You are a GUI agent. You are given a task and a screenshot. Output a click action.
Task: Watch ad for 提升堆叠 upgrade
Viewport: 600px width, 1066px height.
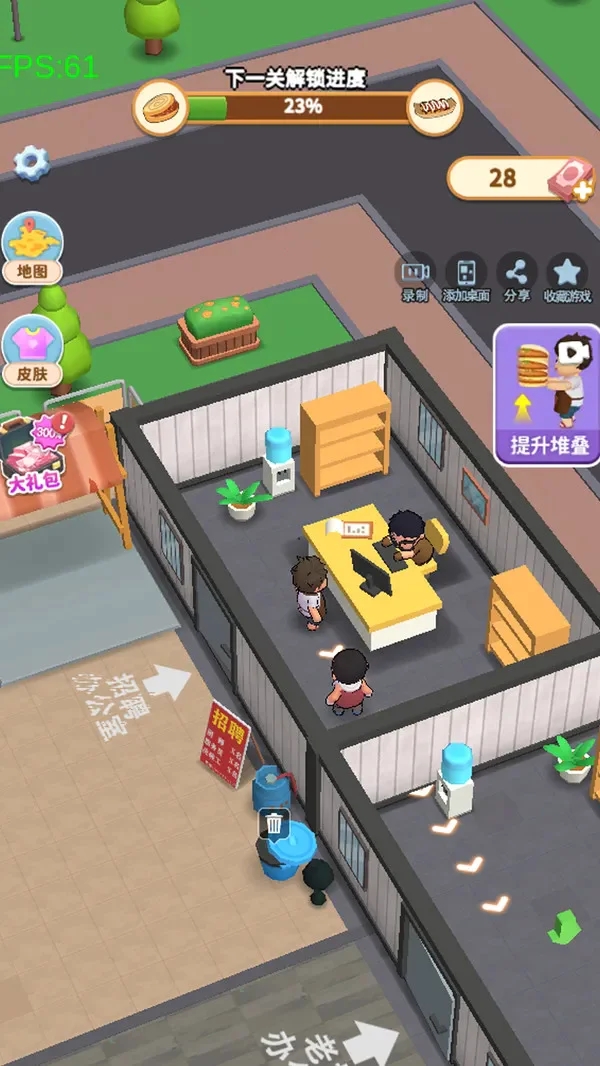click(x=549, y=395)
